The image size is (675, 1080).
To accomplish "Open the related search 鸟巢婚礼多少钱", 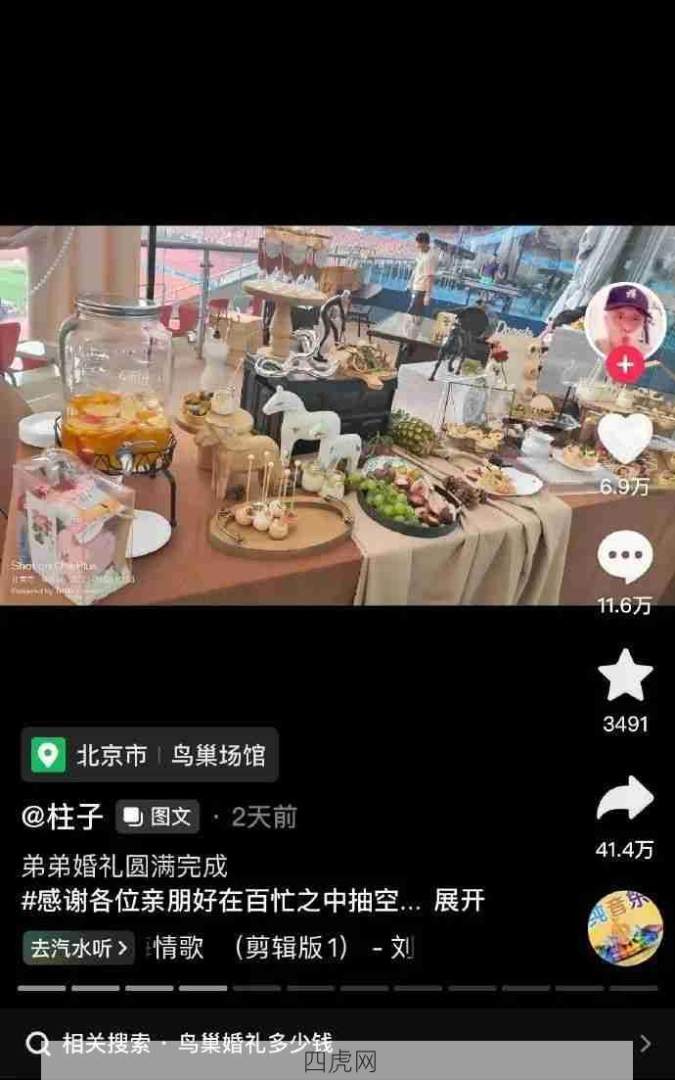I will pyautogui.click(x=255, y=1043).
